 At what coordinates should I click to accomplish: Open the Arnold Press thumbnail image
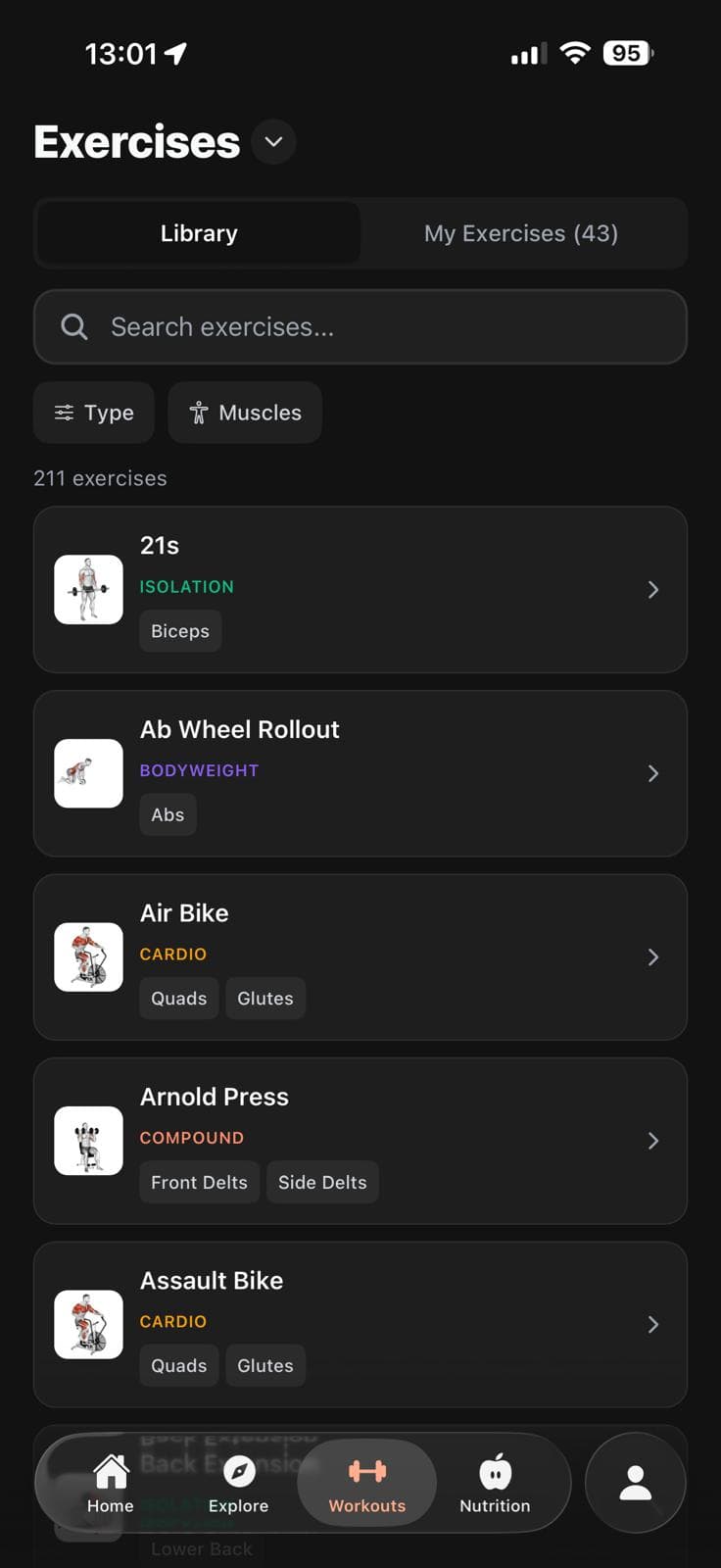[88, 1140]
